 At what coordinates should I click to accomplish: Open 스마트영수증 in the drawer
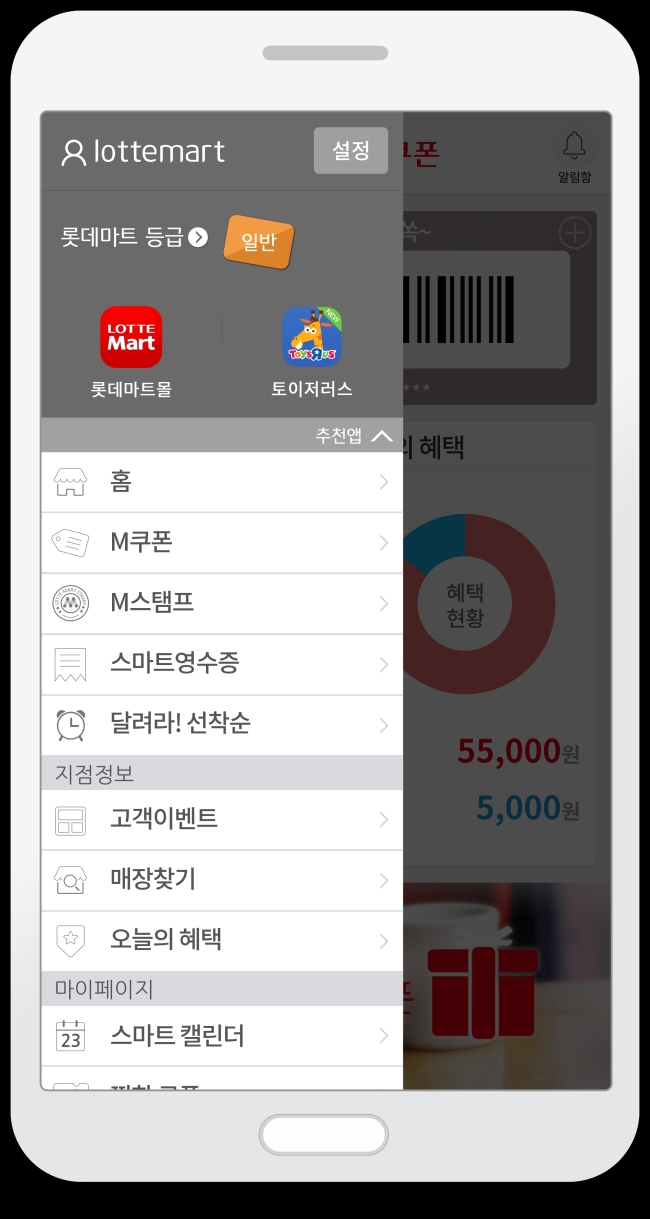point(222,665)
